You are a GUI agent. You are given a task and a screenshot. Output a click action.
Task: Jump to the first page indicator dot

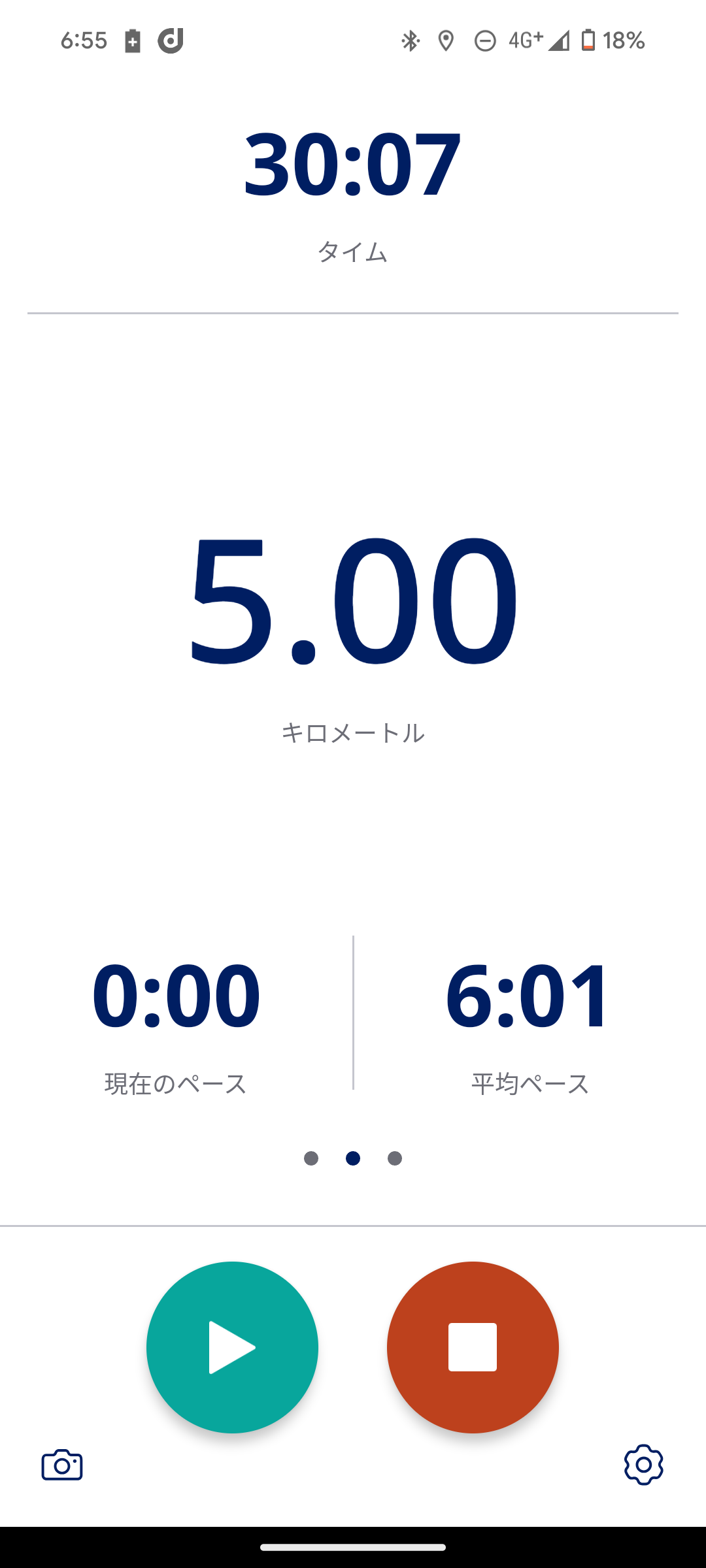(311, 1158)
